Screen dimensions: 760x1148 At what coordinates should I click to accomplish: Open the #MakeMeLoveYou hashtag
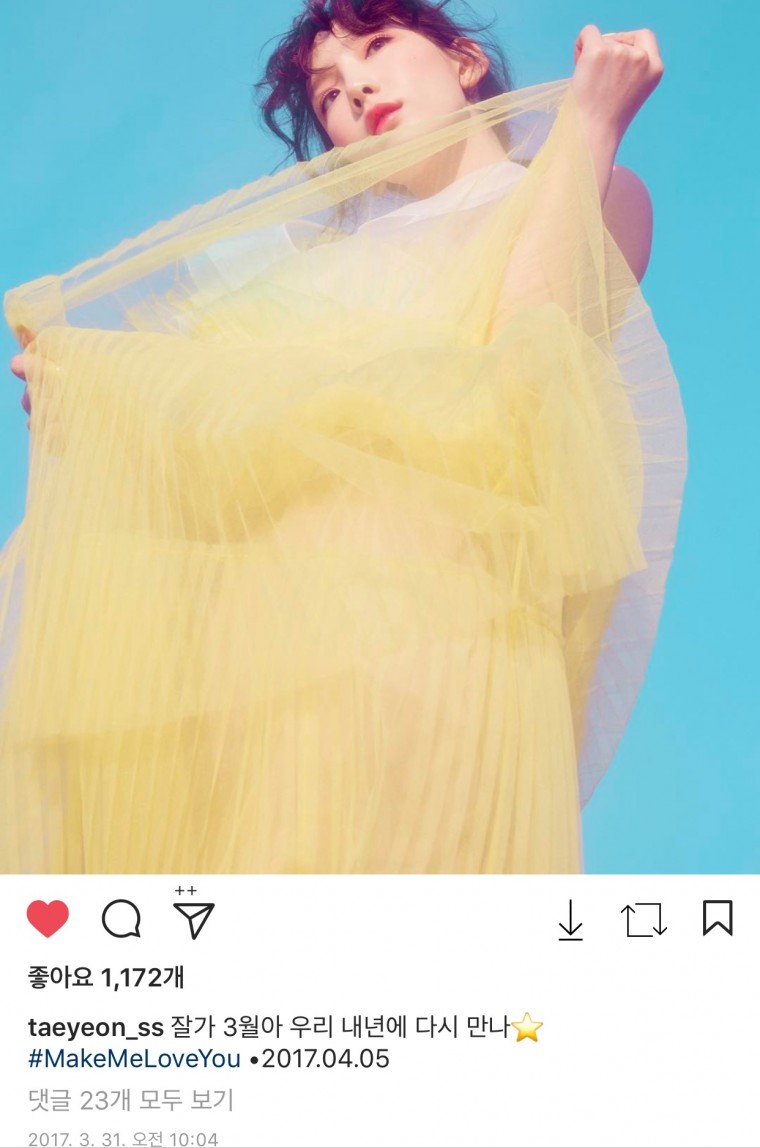click(x=134, y=1059)
